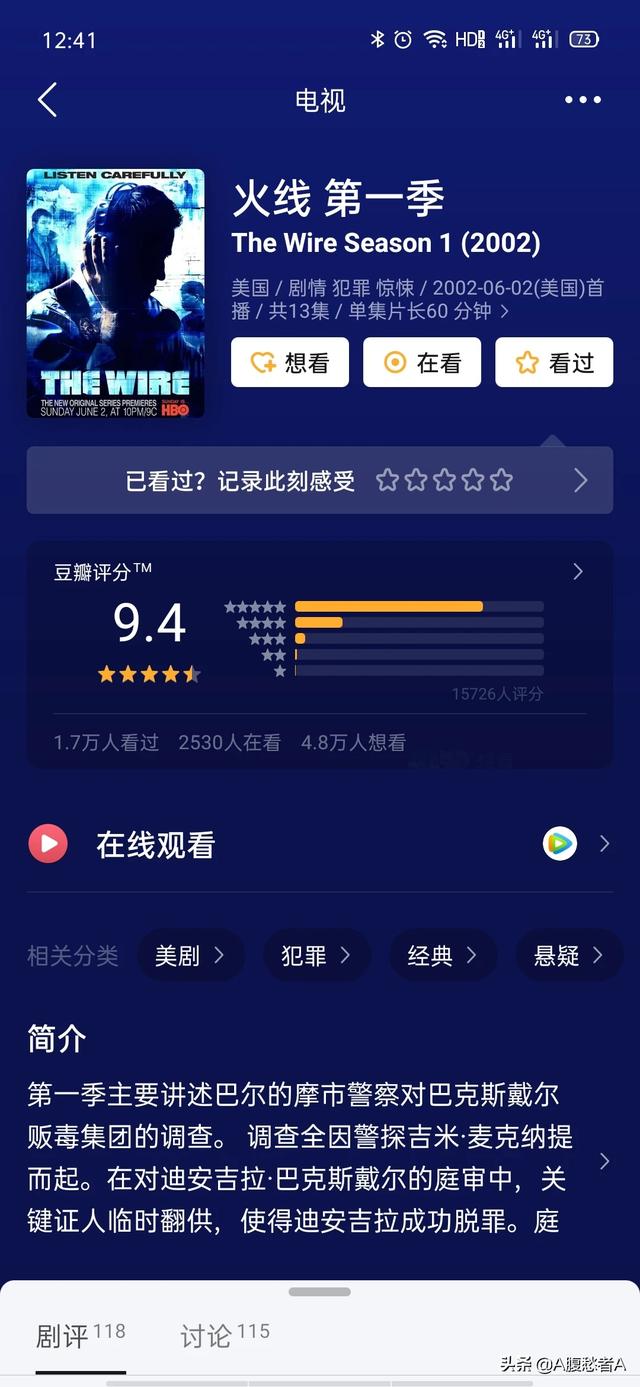The height and width of the screenshot is (1387, 640).
Task: Go back using the top-left arrow
Action: 47,100
